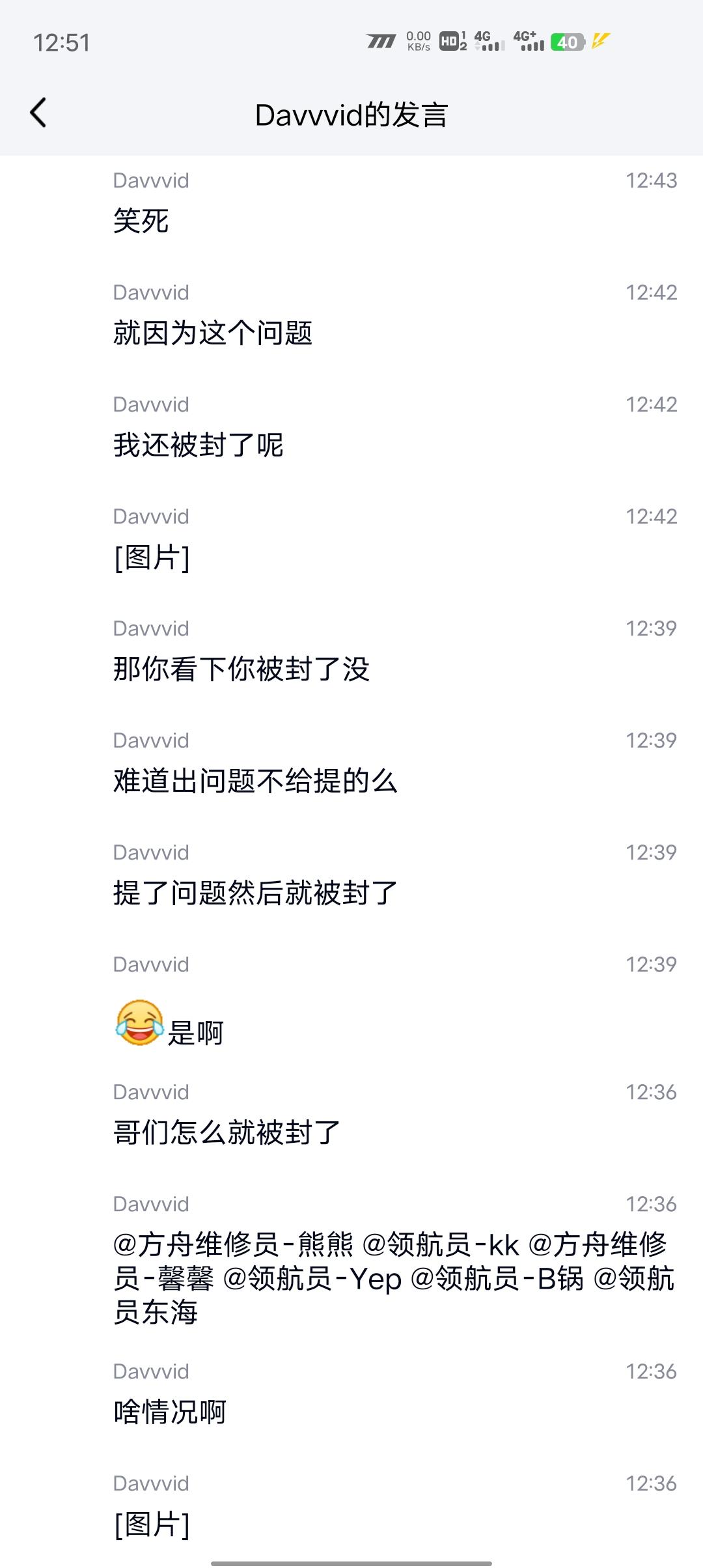Open the message "那你看下你被封了没"
This screenshot has height=1568, width=703.
(x=241, y=669)
